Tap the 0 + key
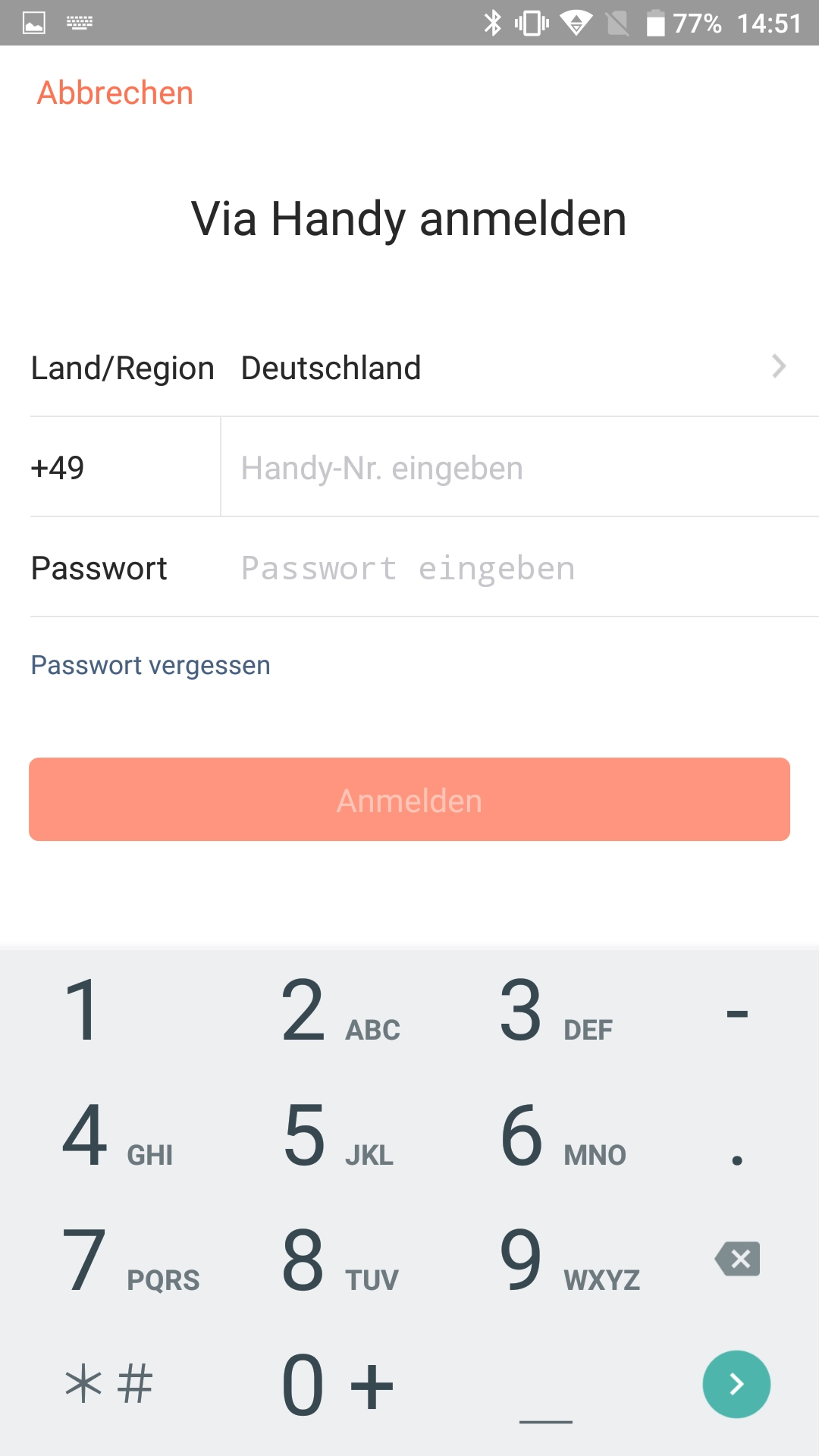The height and width of the screenshot is (1456, 819). coord(338,1385)
